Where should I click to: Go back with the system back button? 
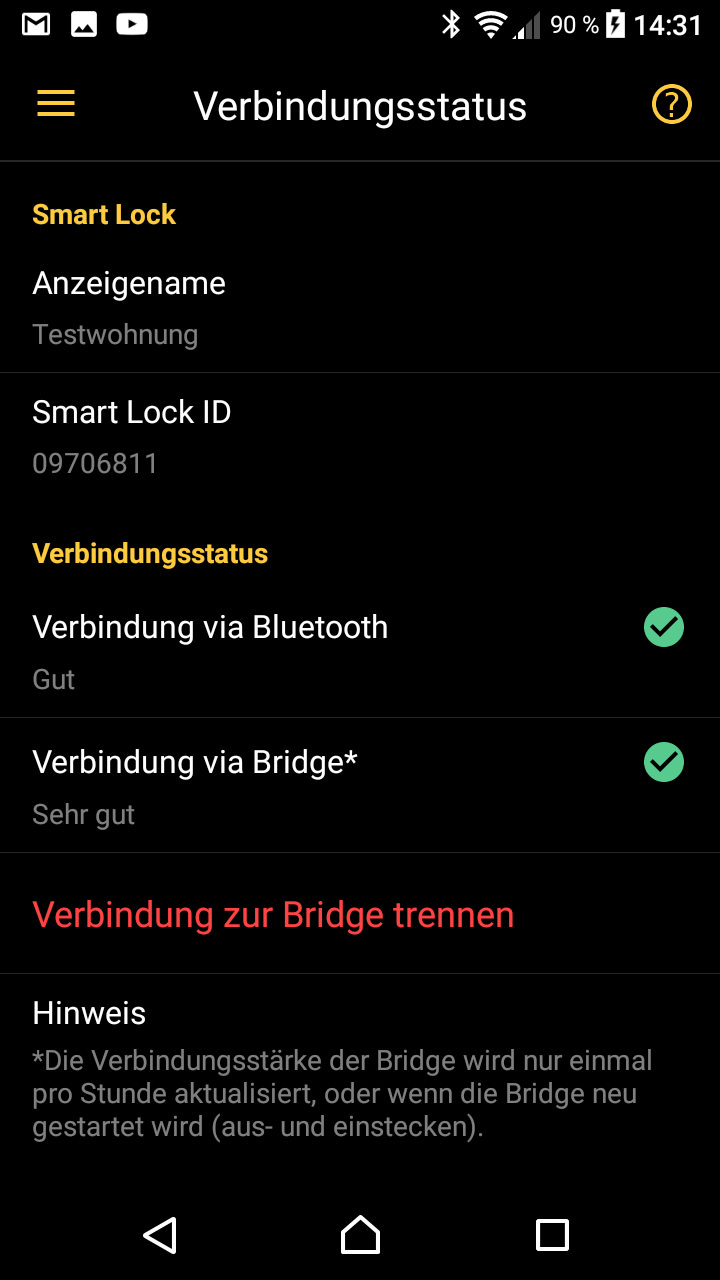click(160, 1235)
